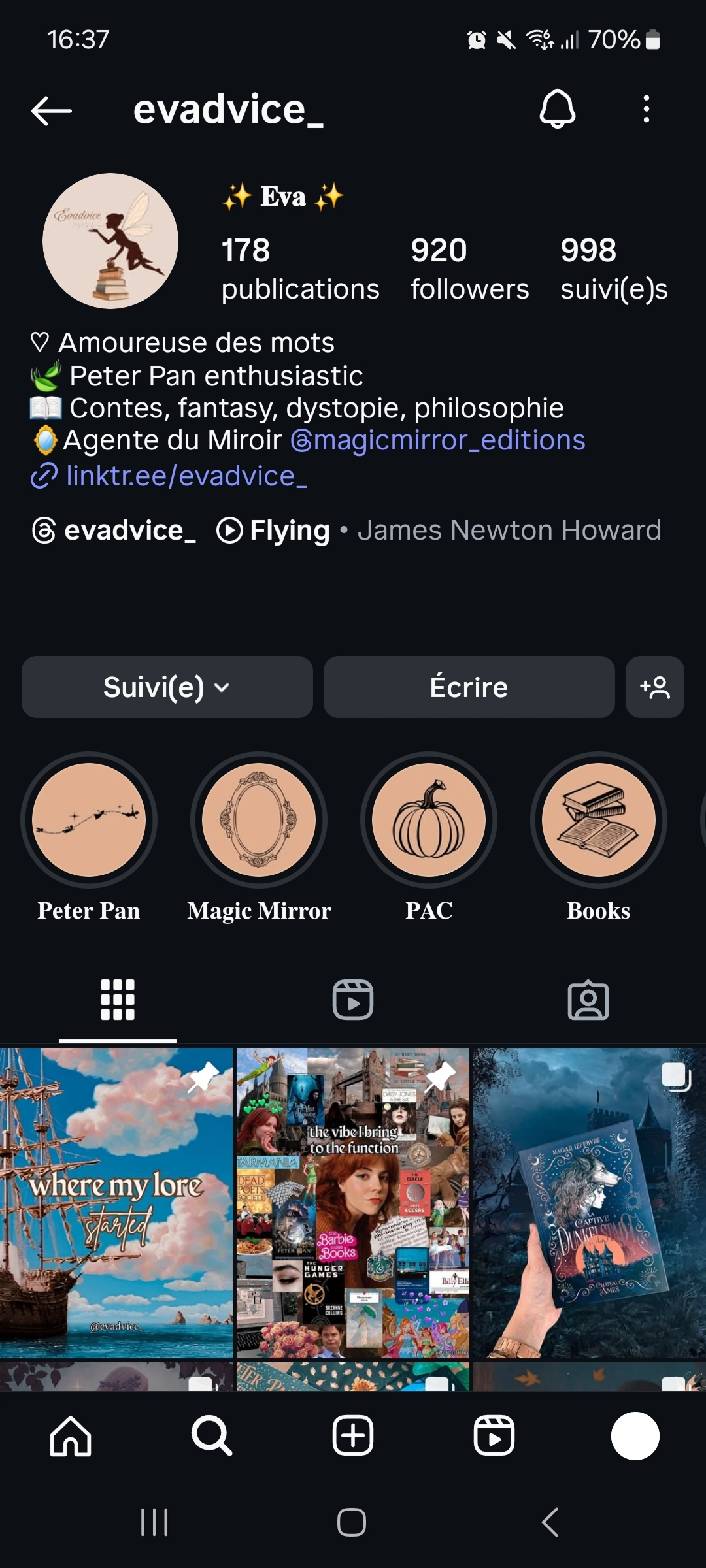706x1568 pixels.
Task: Open the profile options three-dot menu
Action: pyautogui.click(x=646, y=110)
